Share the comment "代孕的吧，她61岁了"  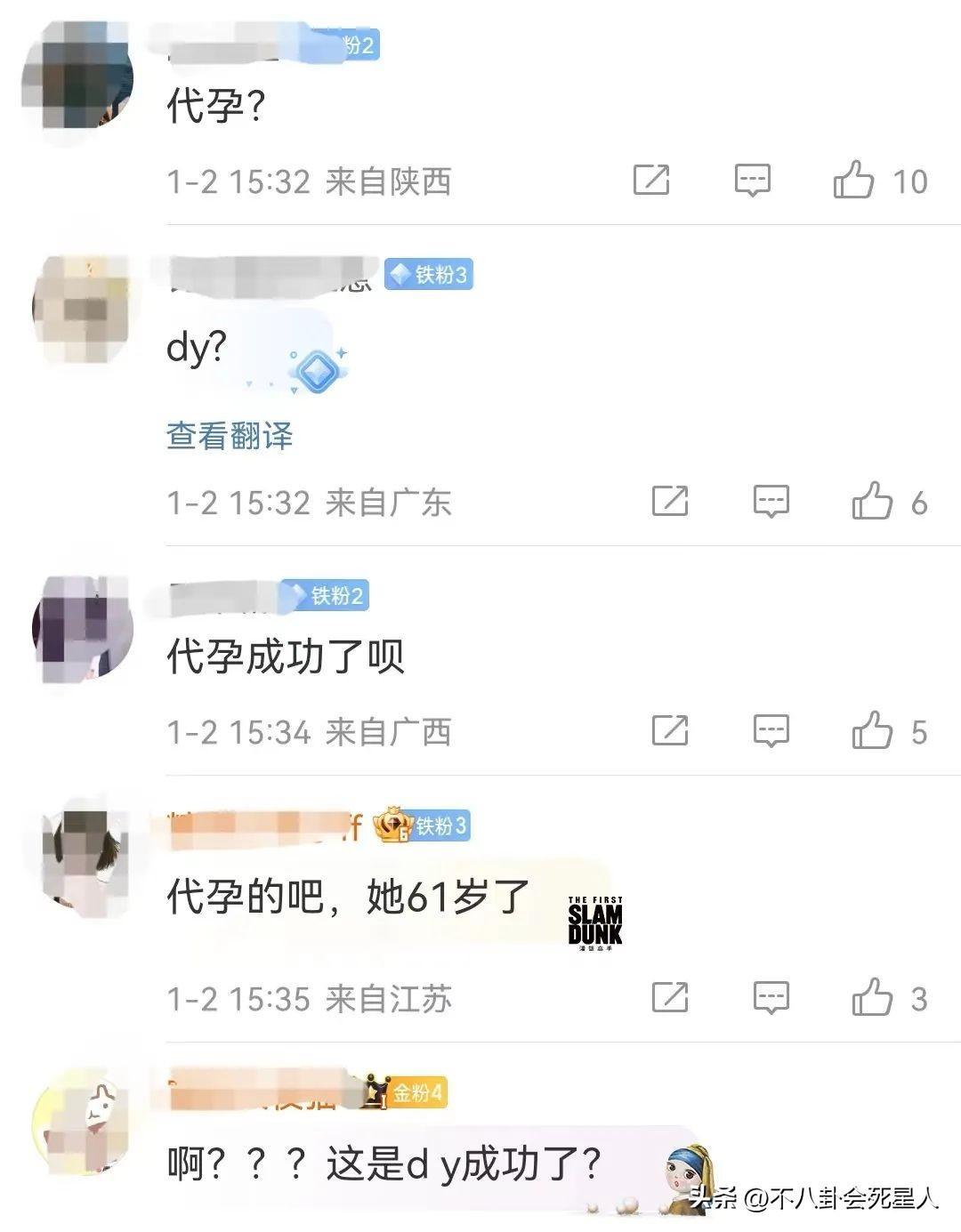(x=670, y=998)
